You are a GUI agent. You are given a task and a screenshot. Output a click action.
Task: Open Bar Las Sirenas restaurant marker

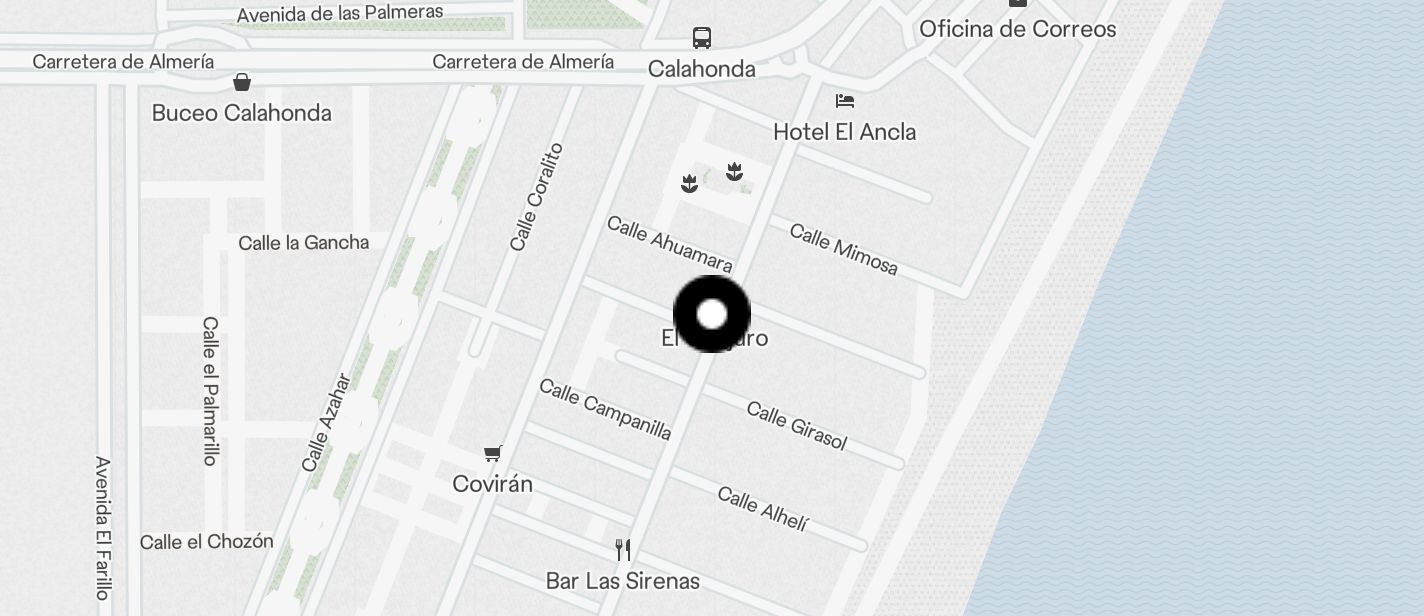click(622, 550)
